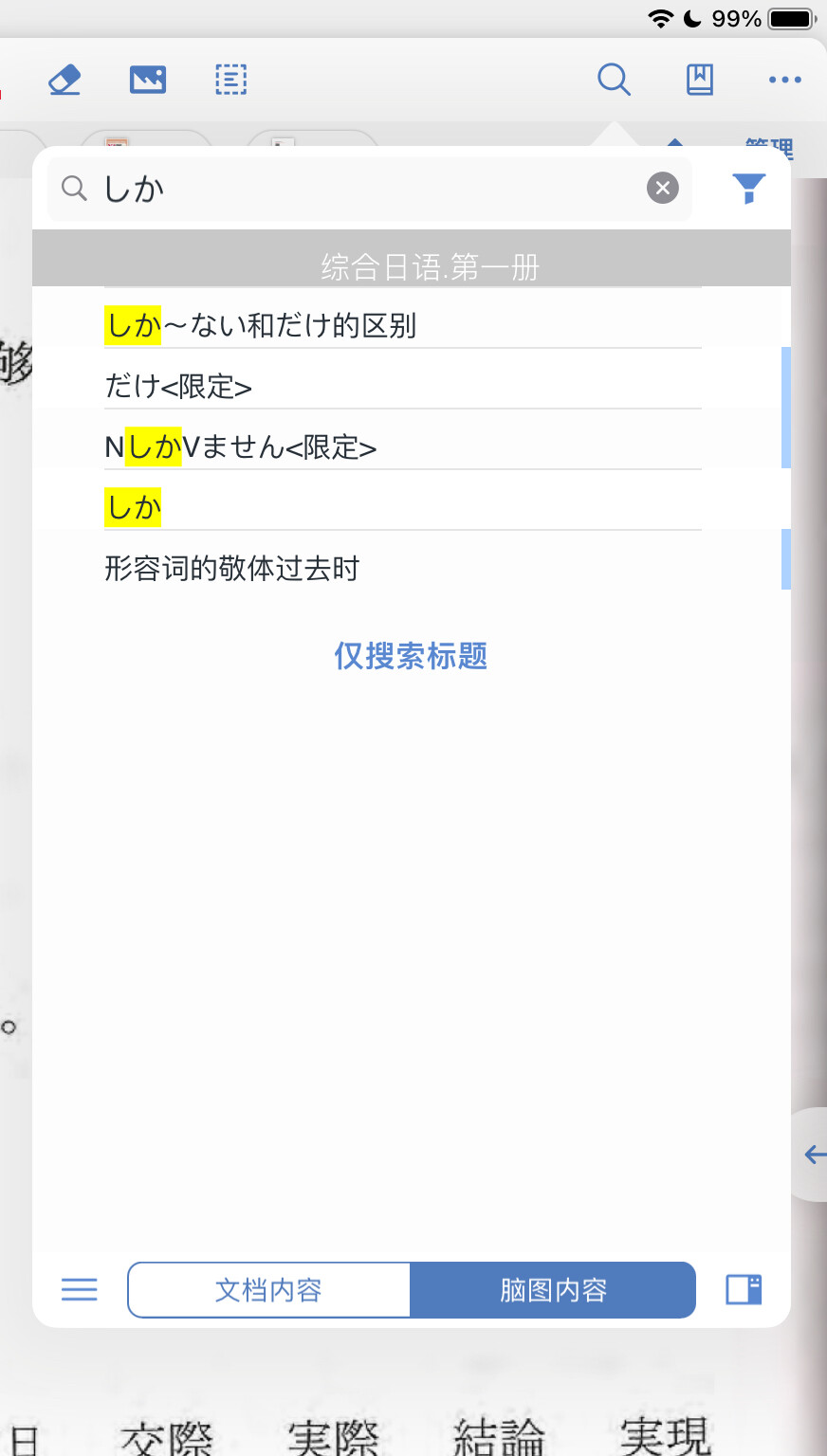Viewport: 827px width, 1456px height.
Task: Tap the dashed outline selection icon
Action: 230,80
